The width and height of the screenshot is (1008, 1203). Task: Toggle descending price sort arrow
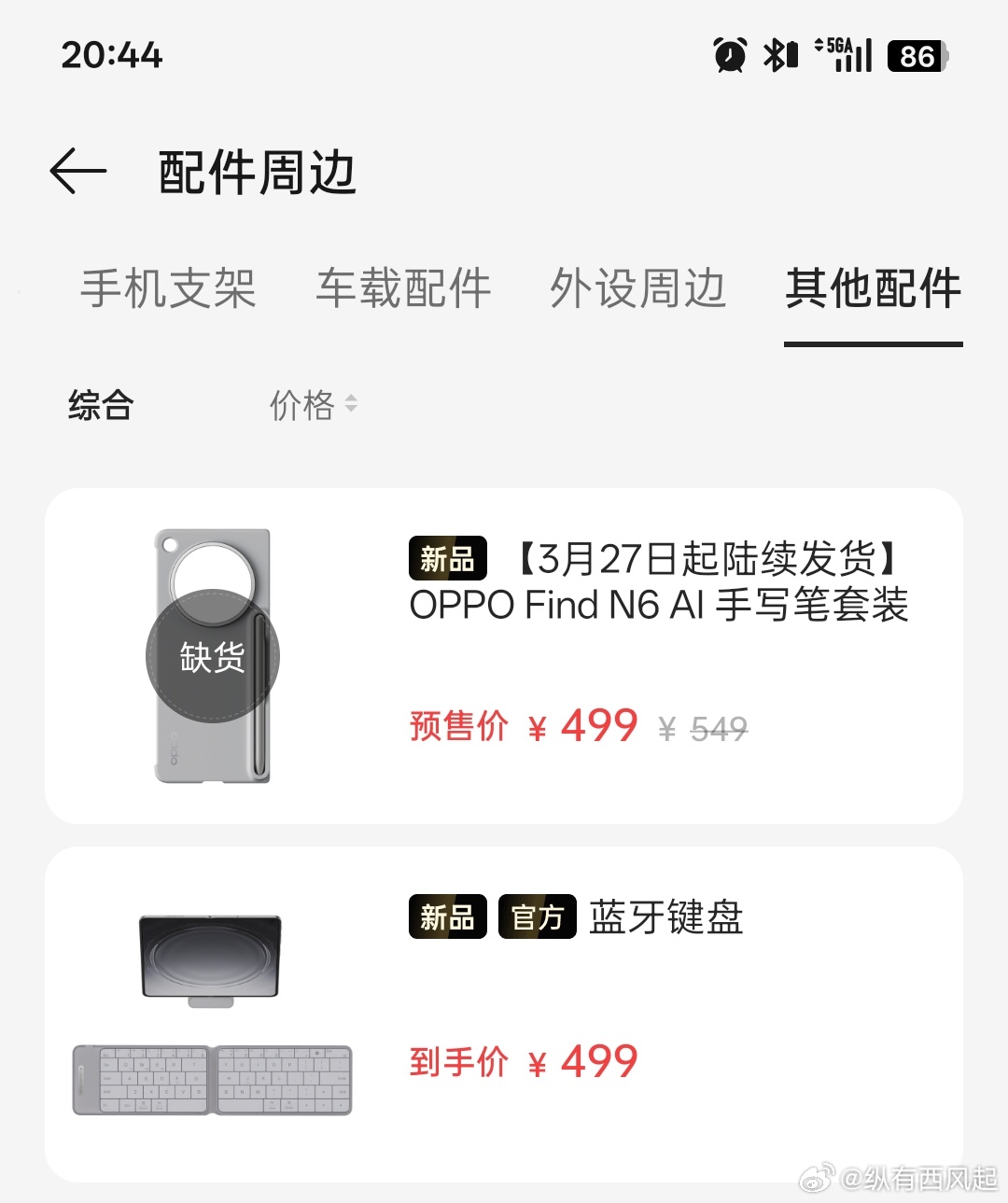coord(350,411)
